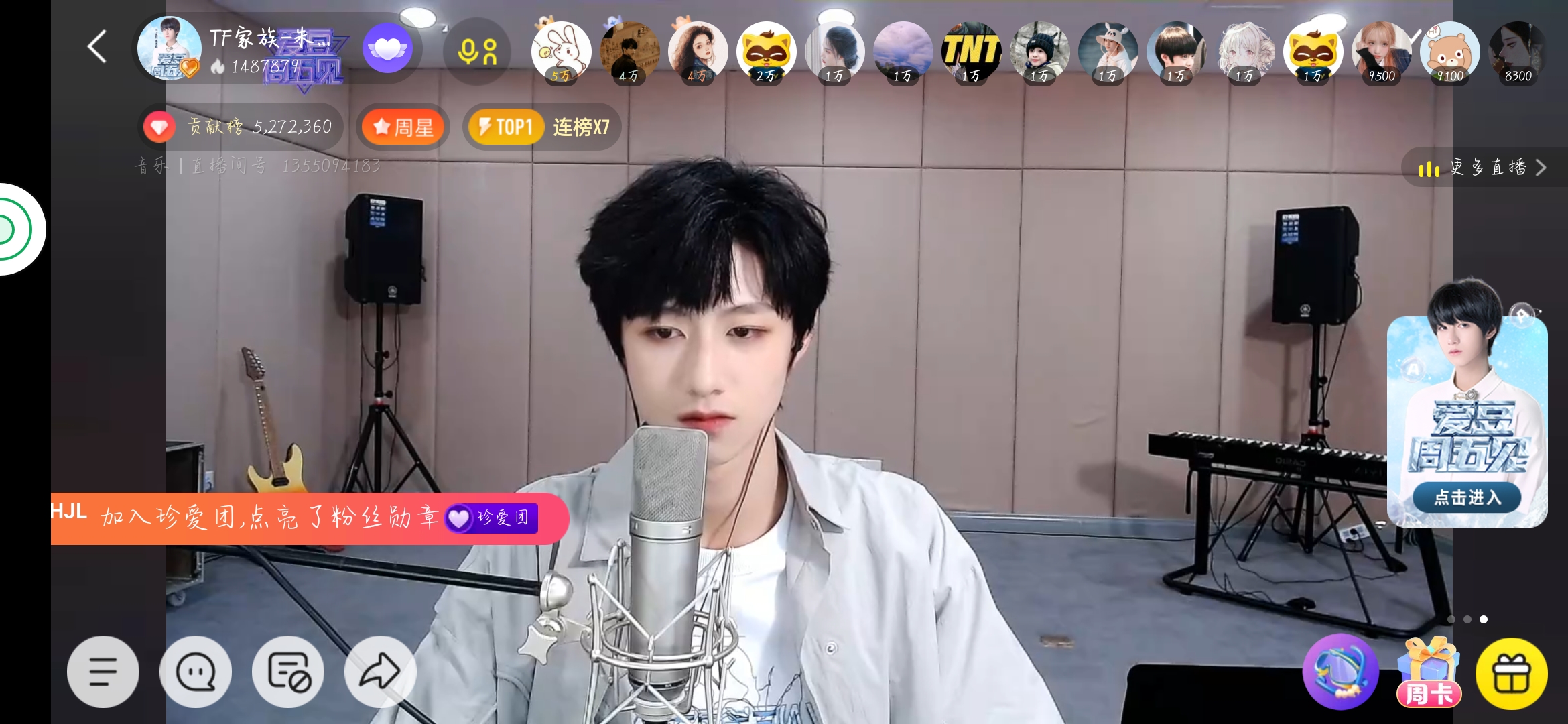Image resolution: width=1568 pixels, height=724 pixels.
Task: Open the chat comment bubble
Action: 196,671
